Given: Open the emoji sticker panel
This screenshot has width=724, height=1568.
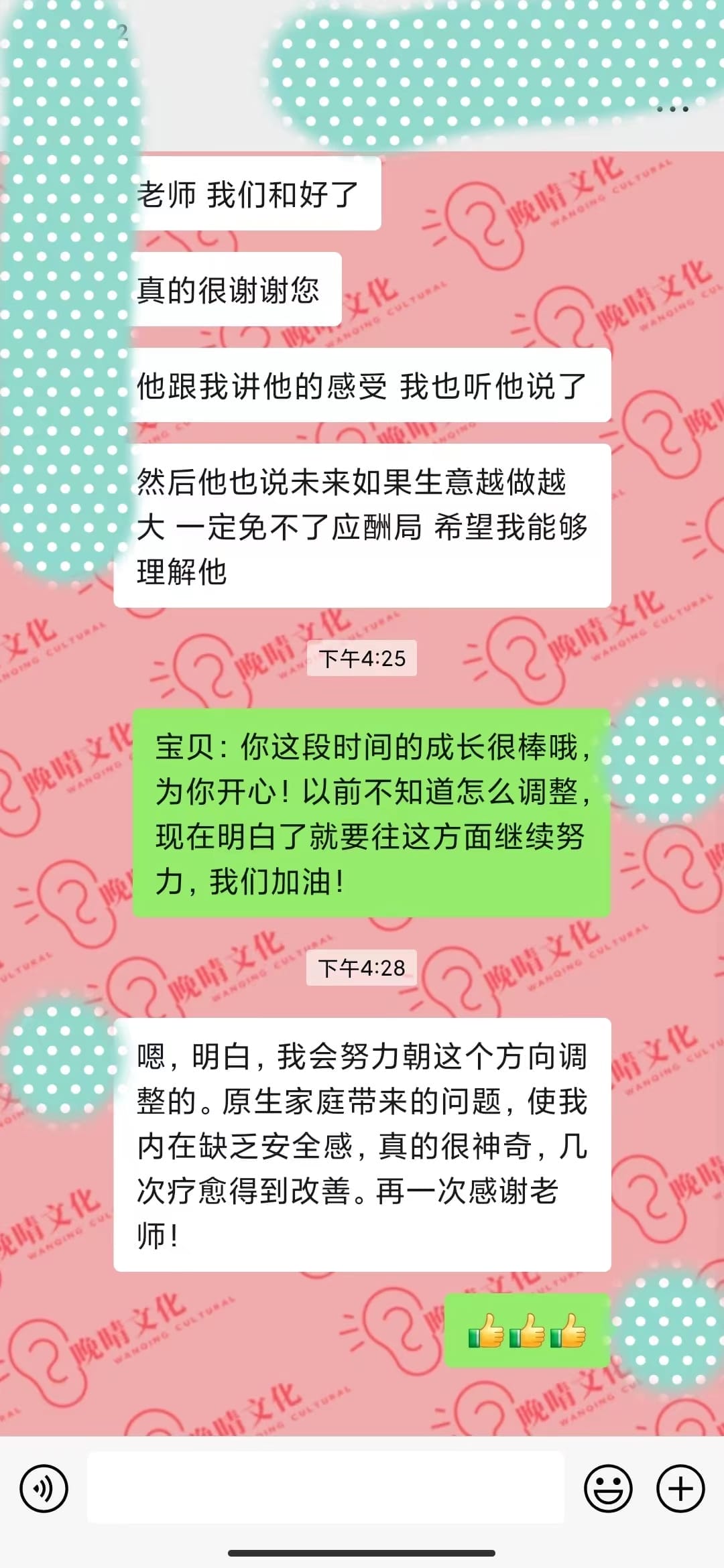Looking at the screenshot, I should pyautogui.click(x=608, y=1489).
